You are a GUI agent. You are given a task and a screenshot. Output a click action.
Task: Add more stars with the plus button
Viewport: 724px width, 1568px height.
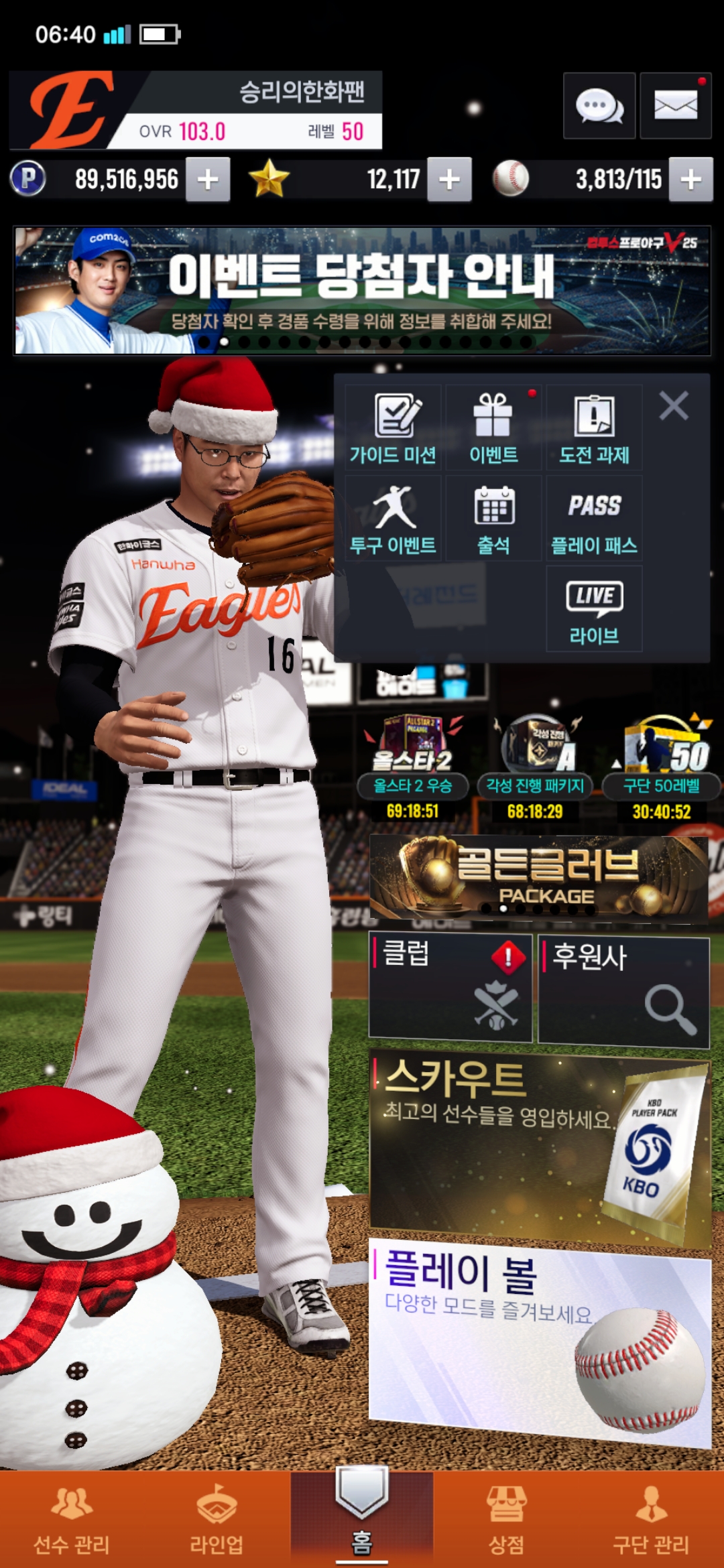pyautogui.click(x=449, y=180)
